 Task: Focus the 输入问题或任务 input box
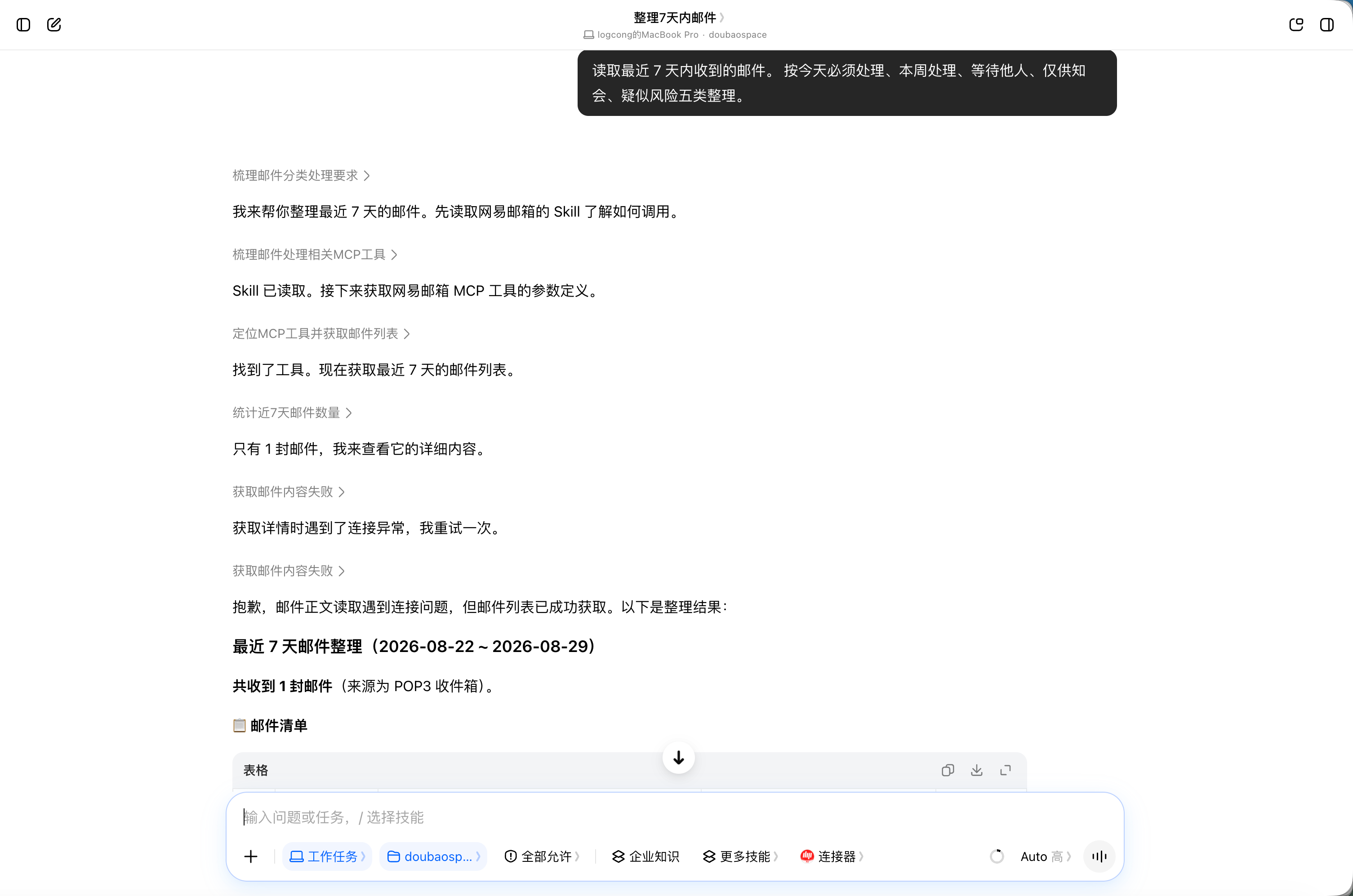pos(675,817)
